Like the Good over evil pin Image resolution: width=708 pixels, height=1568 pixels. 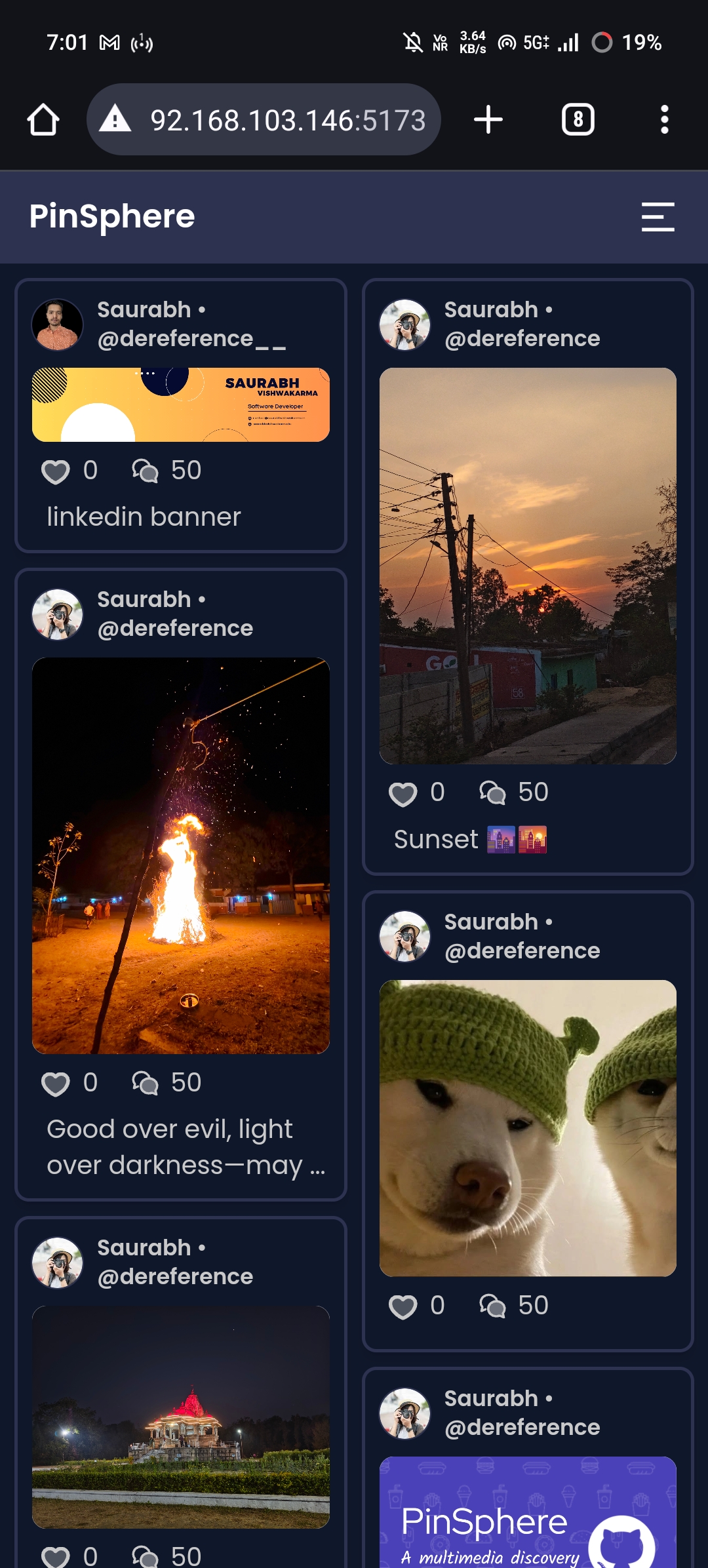(x=56, y=1084)
